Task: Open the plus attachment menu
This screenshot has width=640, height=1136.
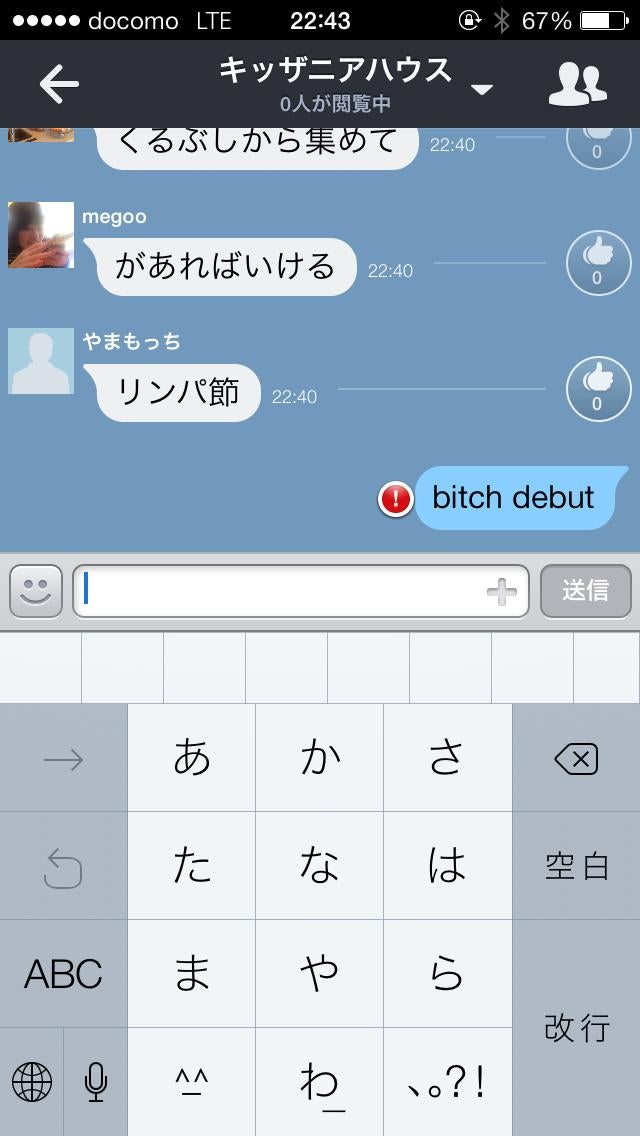Action: click(501, 592)
